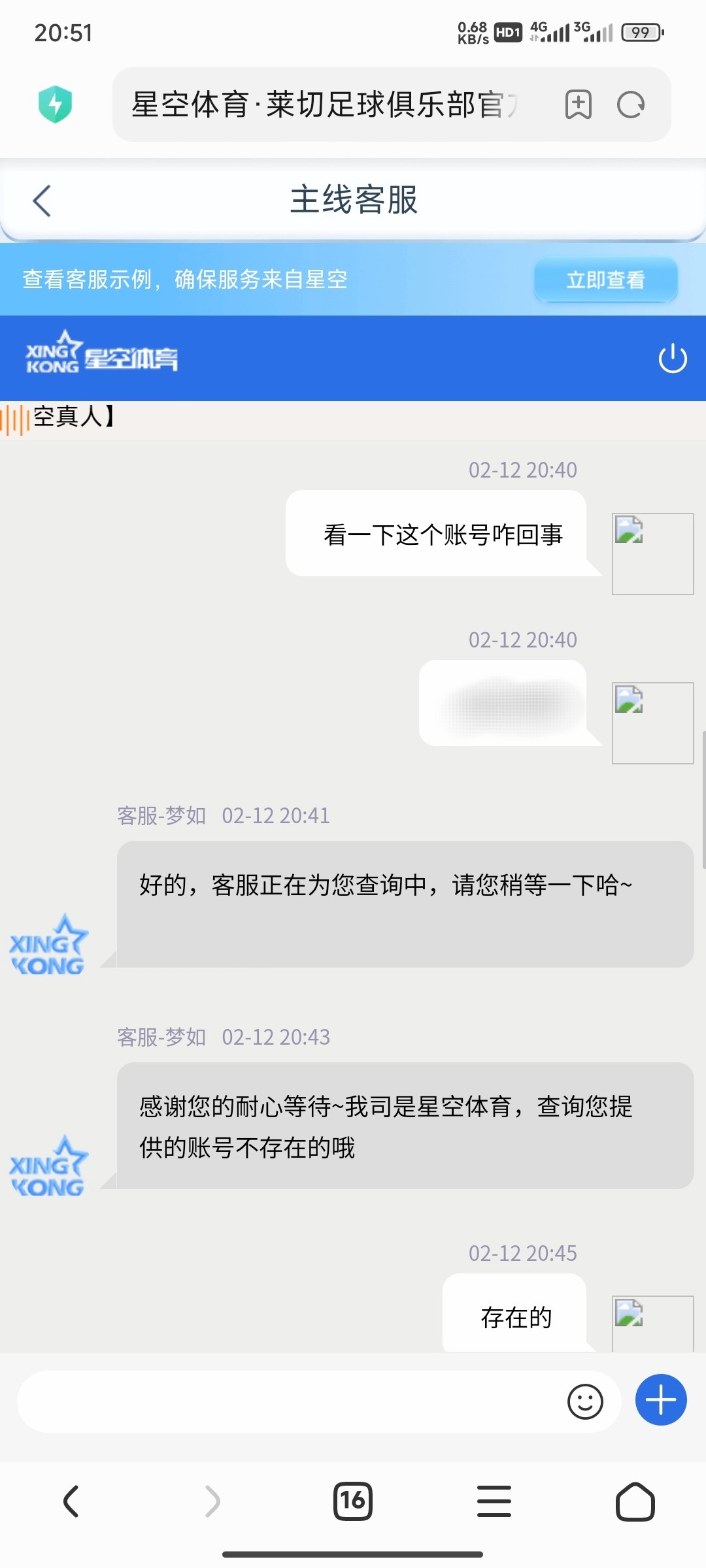Tap the browser forward arrow in bottom bar

point(211,1501)
